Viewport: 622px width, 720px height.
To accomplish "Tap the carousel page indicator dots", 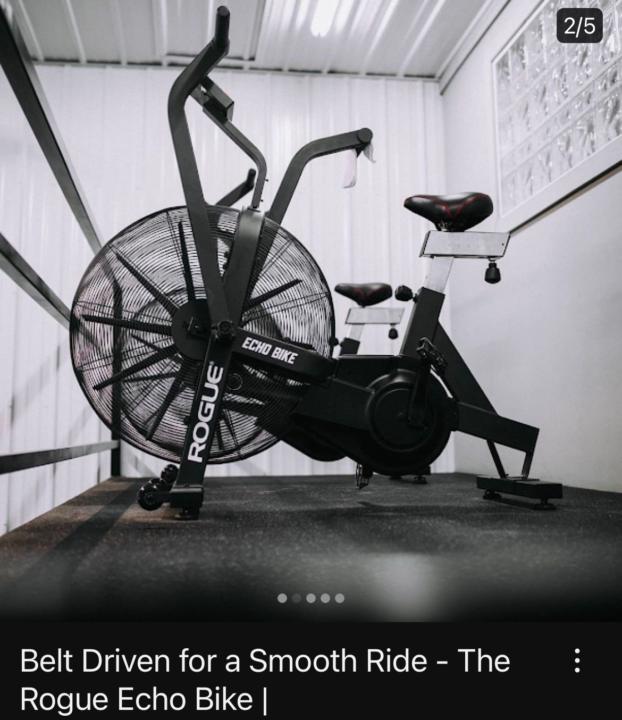I will coord(311,598).
